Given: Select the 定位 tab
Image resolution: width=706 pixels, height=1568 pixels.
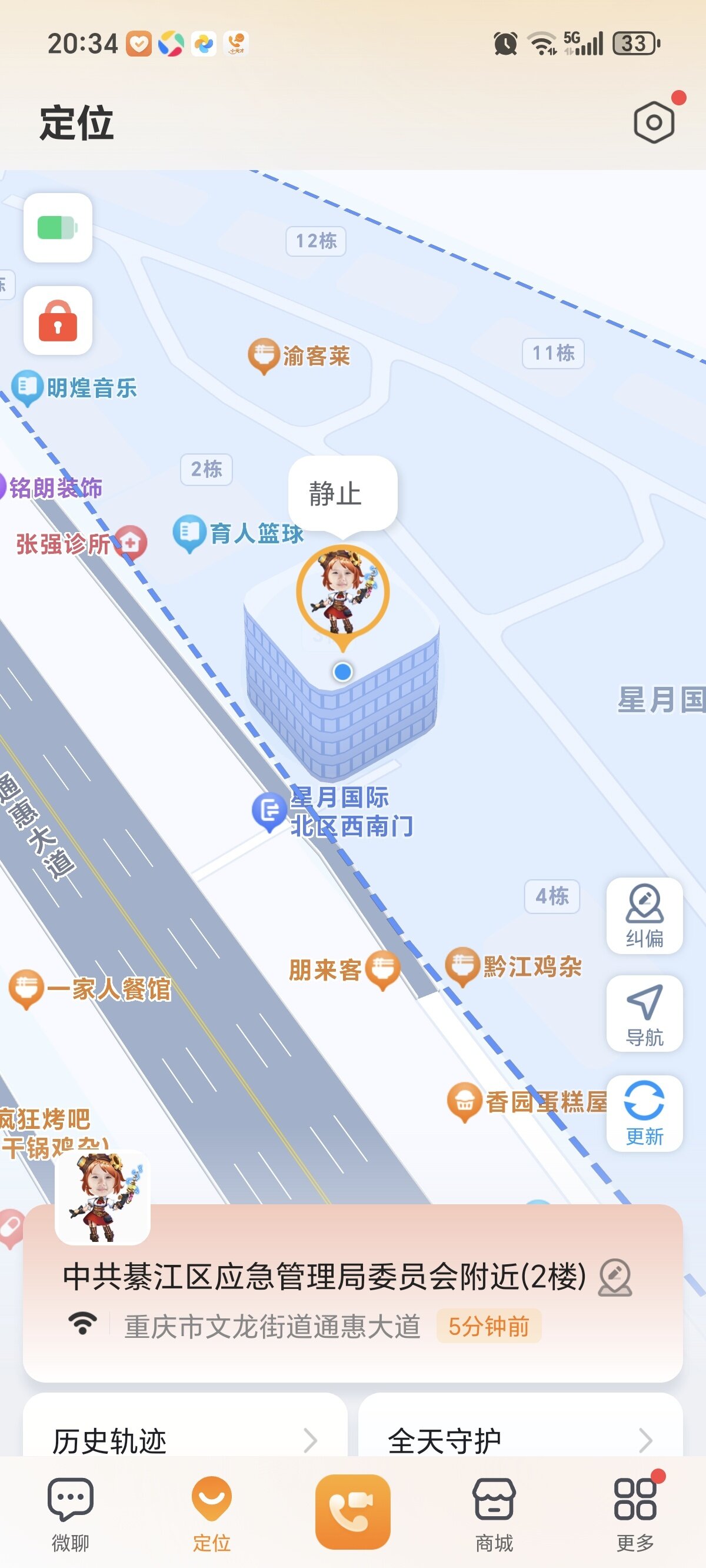Looking at the screenshot, I should [x=211, y=1512].
